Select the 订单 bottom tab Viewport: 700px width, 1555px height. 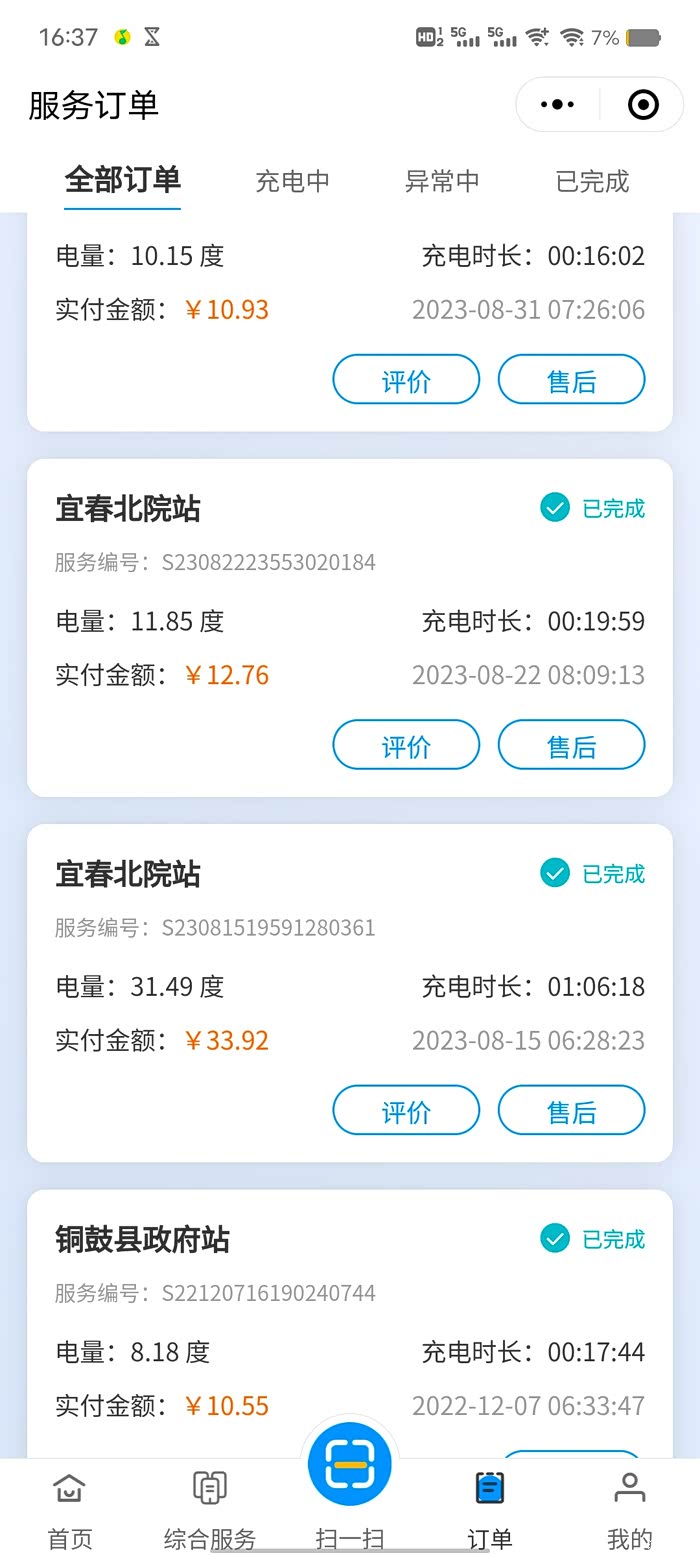[x=489, y=1508]
